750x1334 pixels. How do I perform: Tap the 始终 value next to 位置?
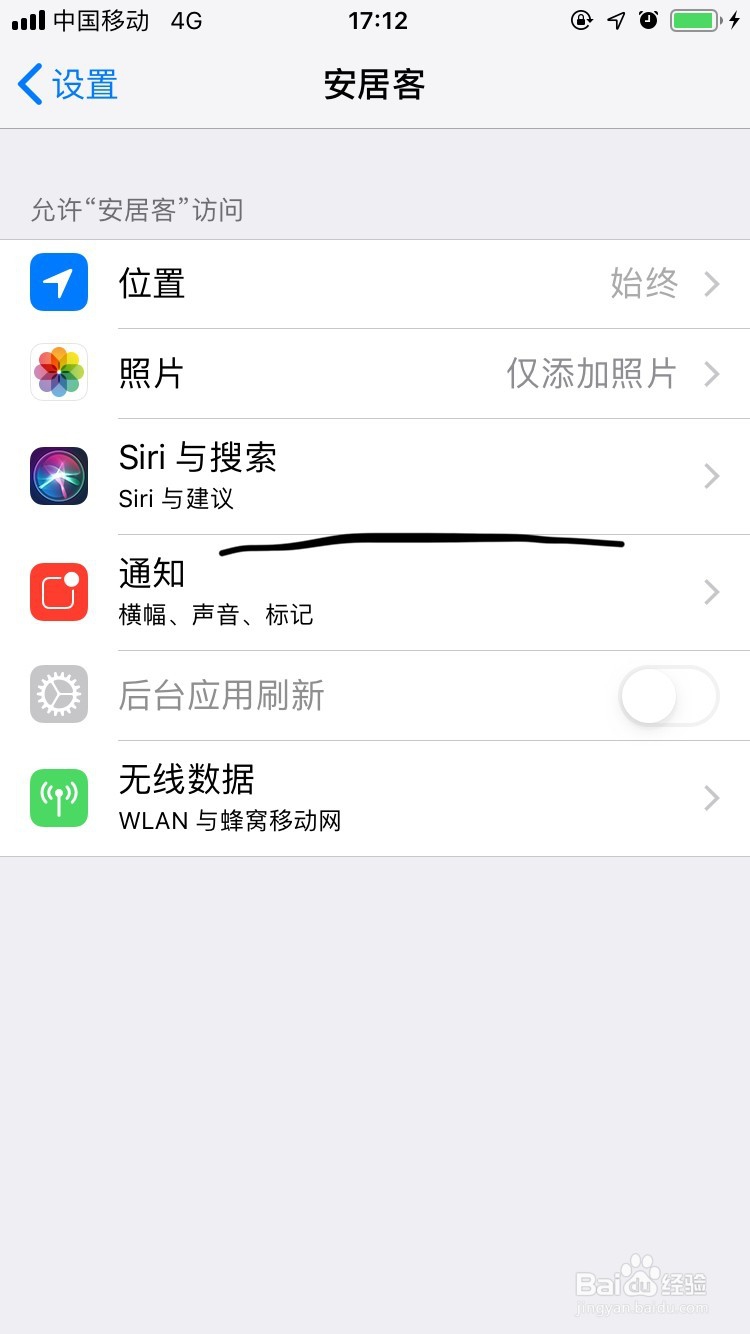644,283
